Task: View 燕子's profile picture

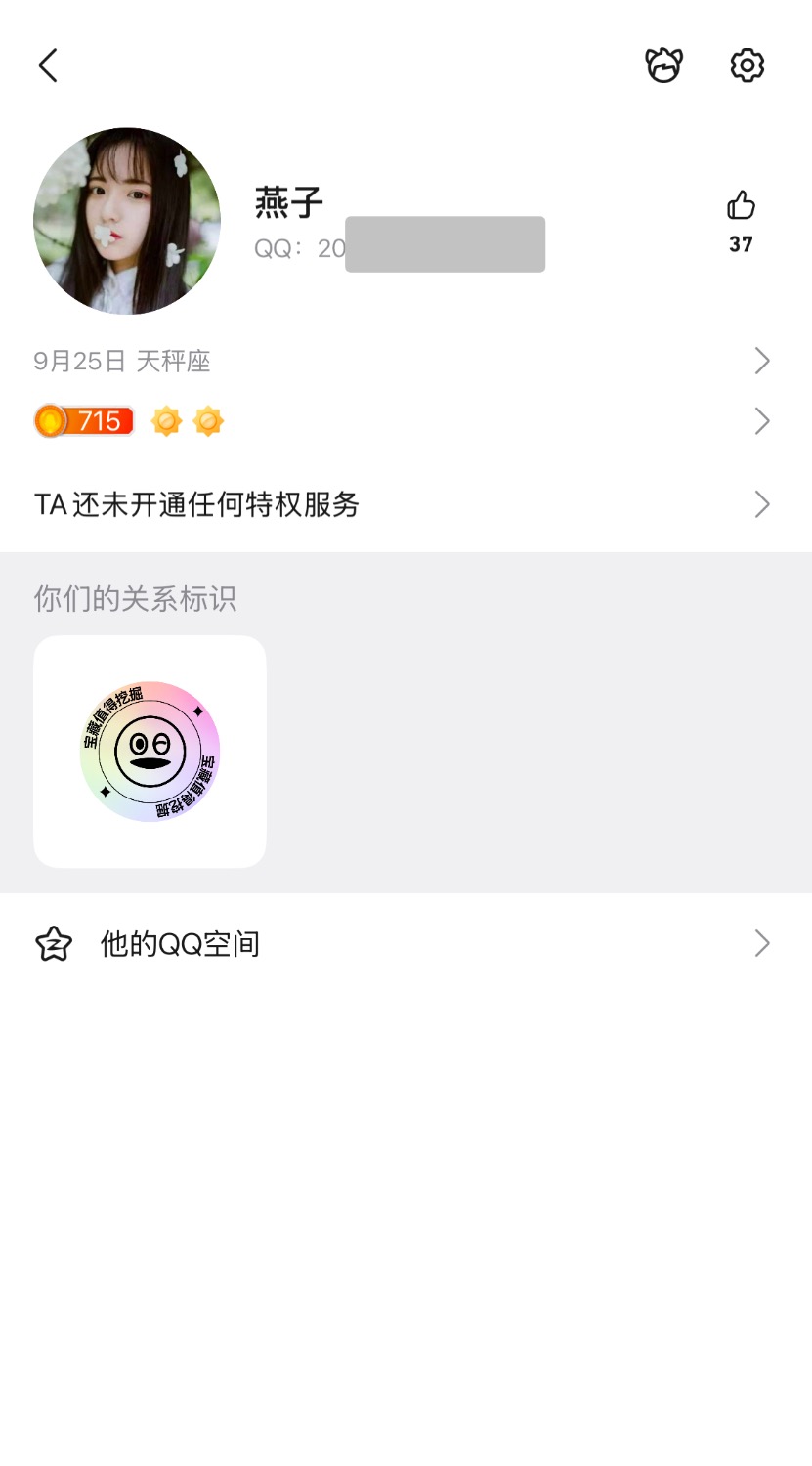Action: pos(127,221)
